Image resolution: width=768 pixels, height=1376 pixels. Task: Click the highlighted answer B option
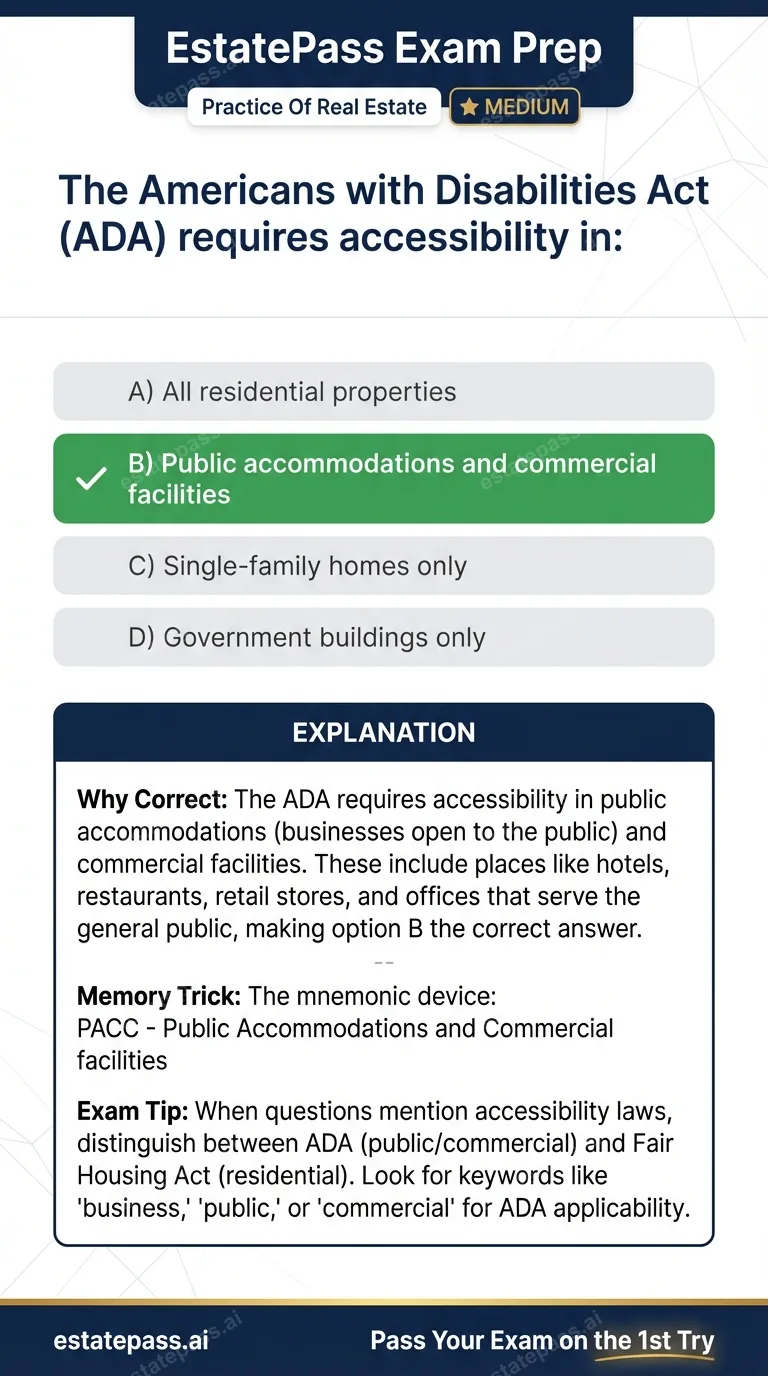point(384,478)
